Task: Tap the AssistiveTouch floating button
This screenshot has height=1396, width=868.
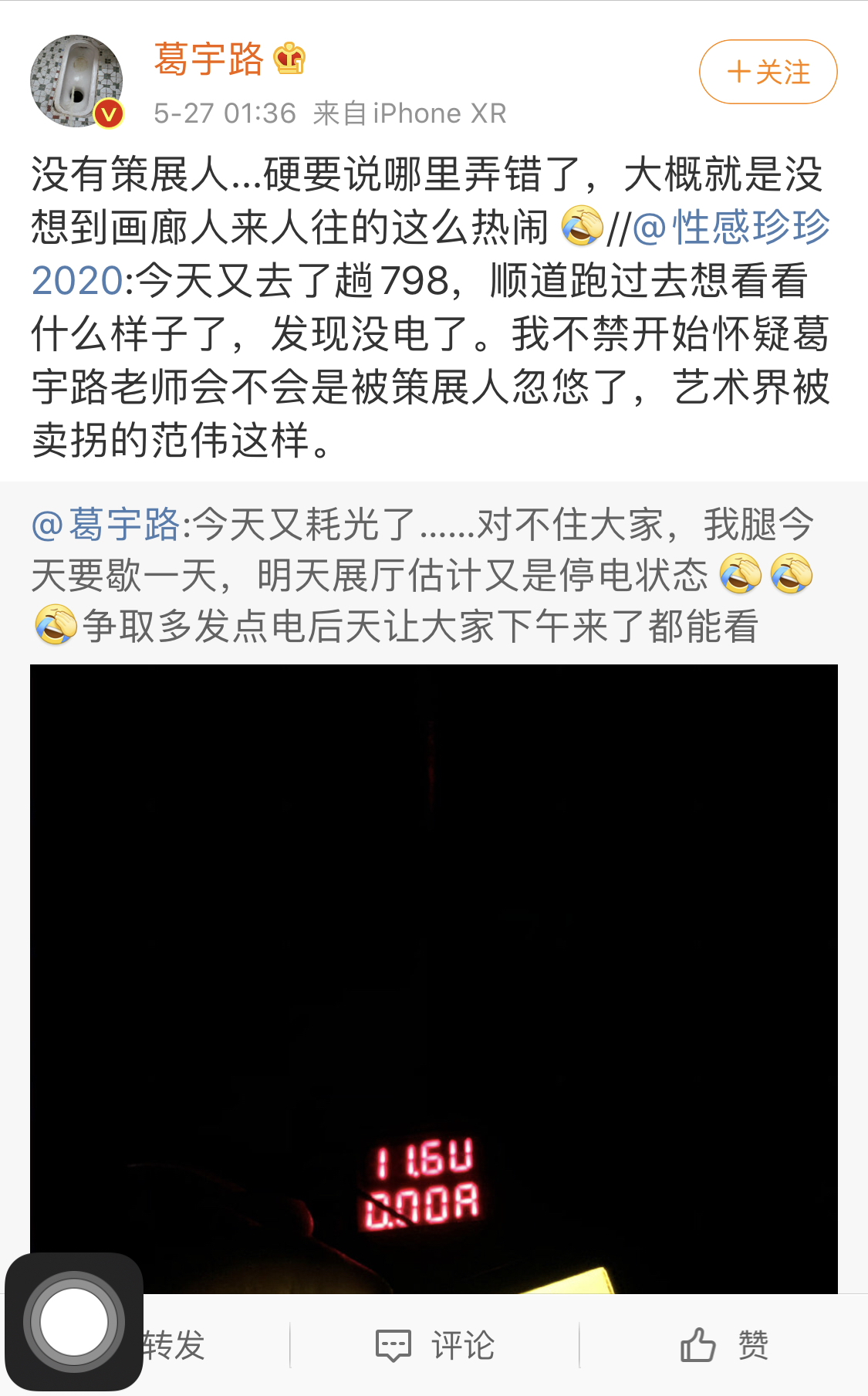Action: click(74, 1321)
